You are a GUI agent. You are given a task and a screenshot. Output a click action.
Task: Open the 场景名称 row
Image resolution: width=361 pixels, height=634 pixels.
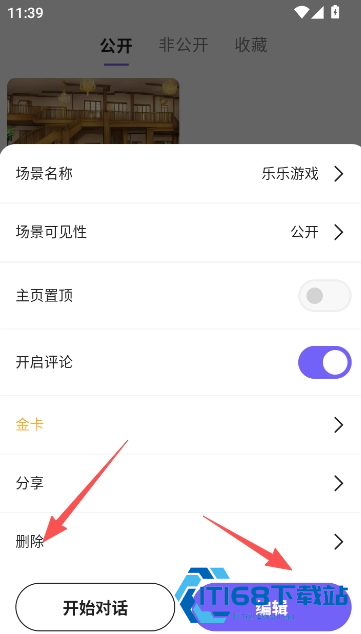[x=180, y=174]
